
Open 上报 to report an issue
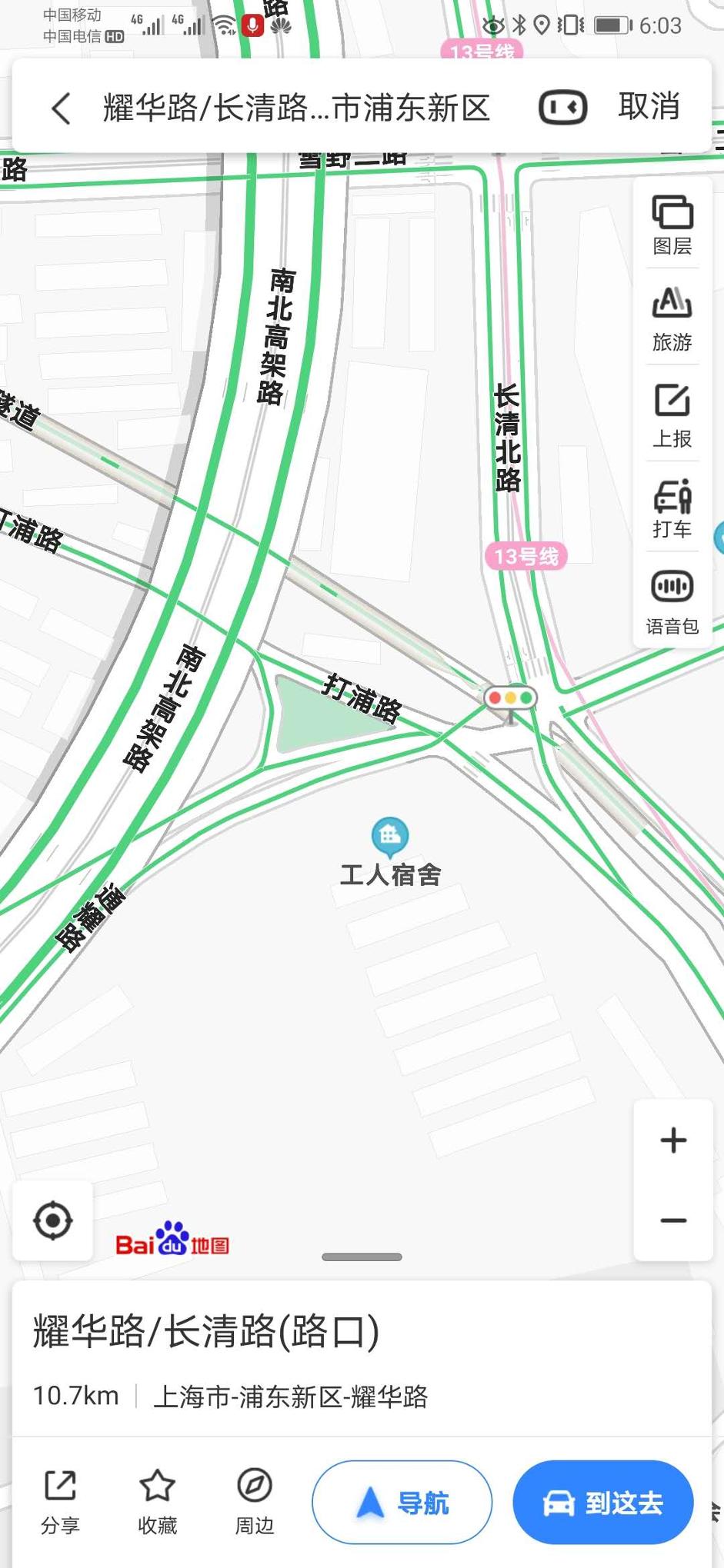coord(672,415)
